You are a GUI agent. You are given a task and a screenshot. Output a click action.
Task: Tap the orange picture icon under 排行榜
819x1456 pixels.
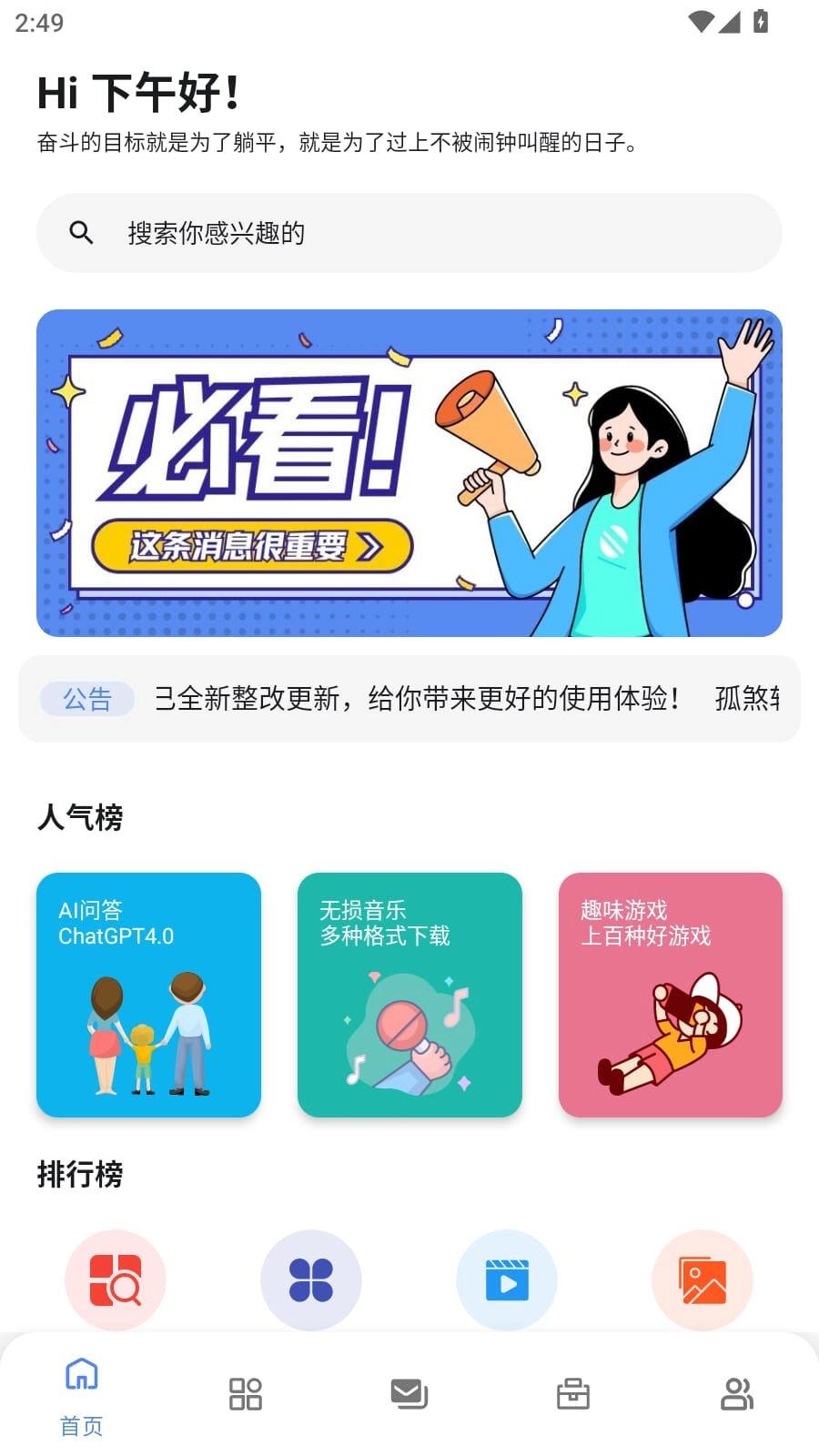[x=703, y=1279]
